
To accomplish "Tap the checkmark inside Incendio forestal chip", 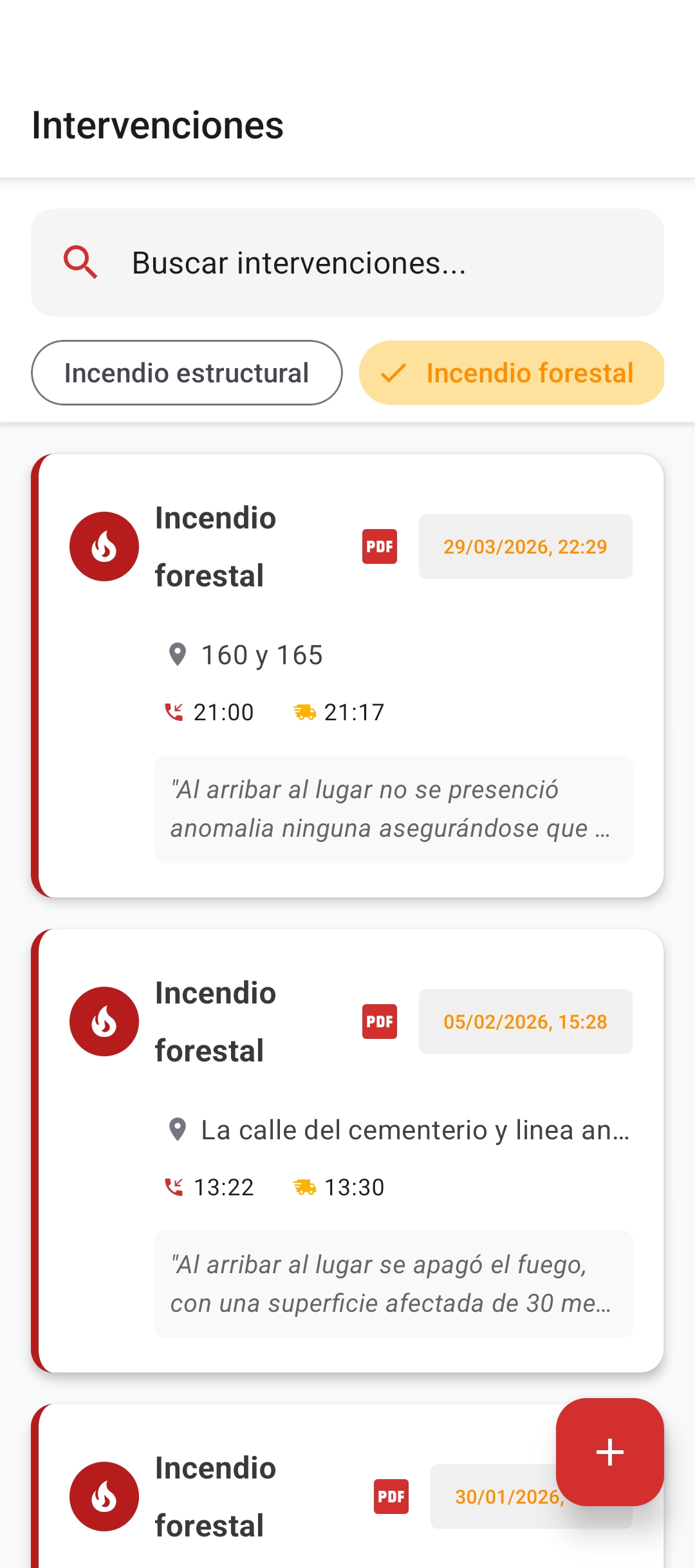I will pyautogui.click(x=393, y=373).
